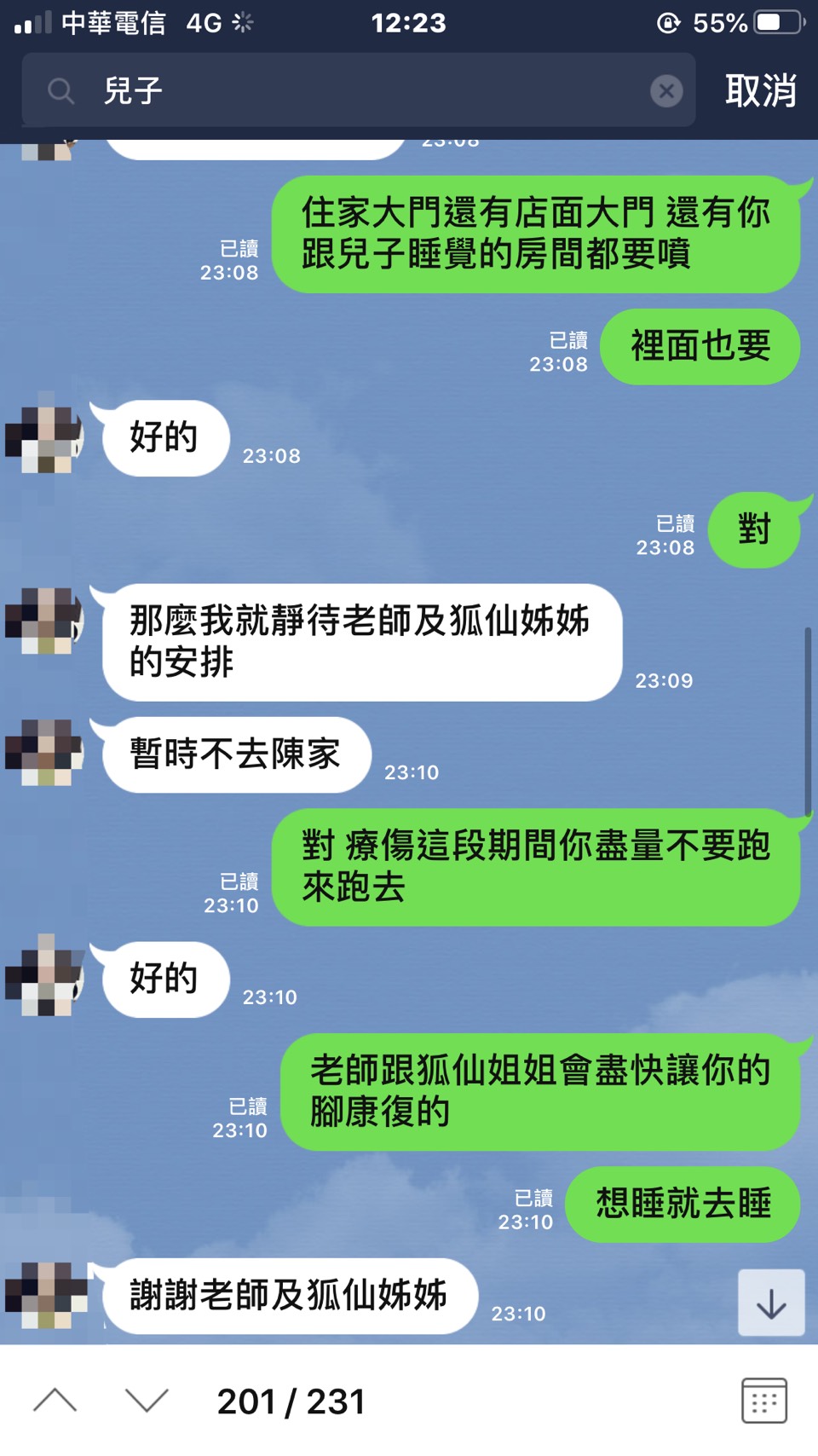Viewport: 818px width, 1456px height.
Task: Clear the search text with the X
Action: [665, 90]
